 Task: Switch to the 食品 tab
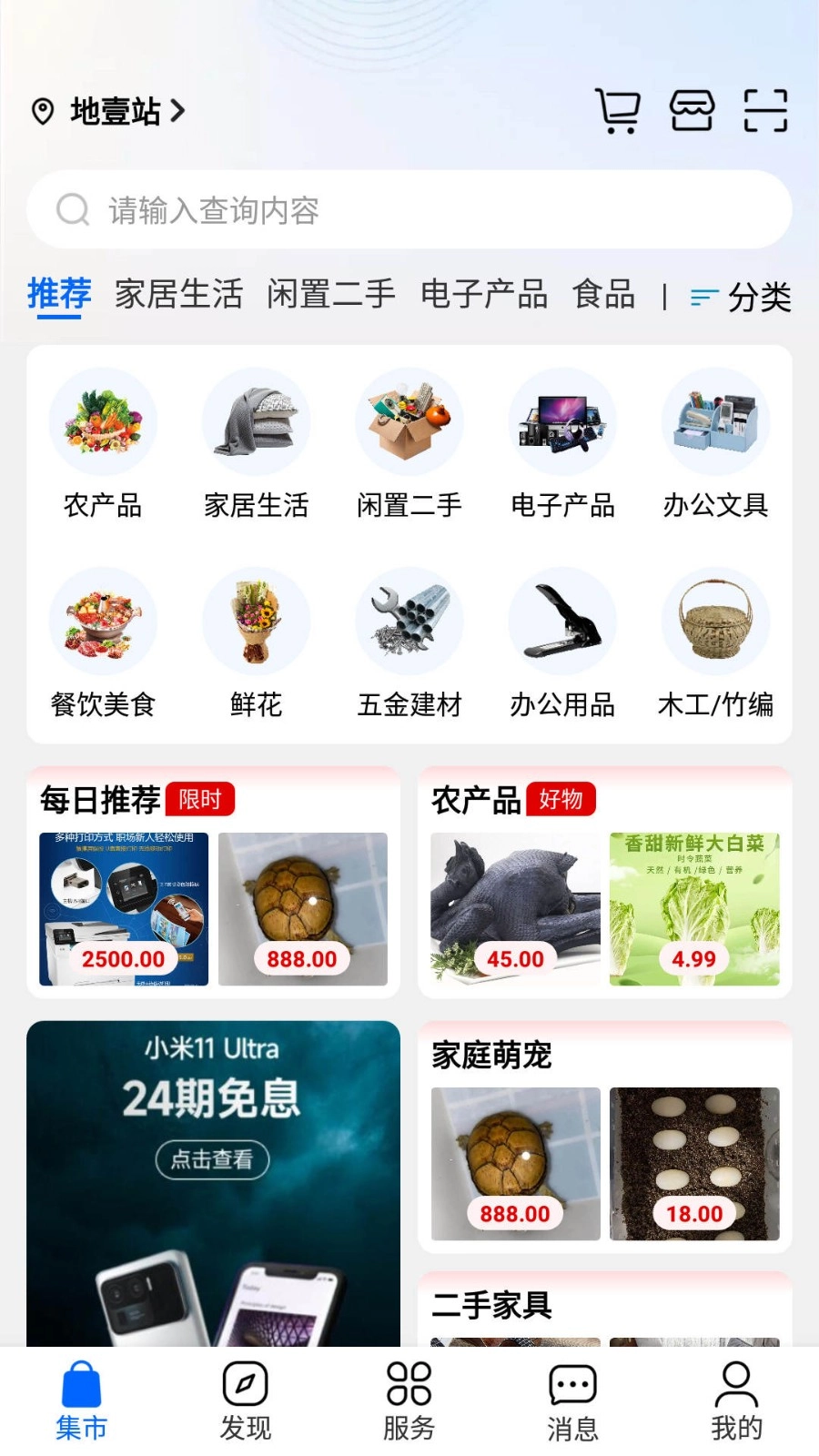[x=603, y=295]
